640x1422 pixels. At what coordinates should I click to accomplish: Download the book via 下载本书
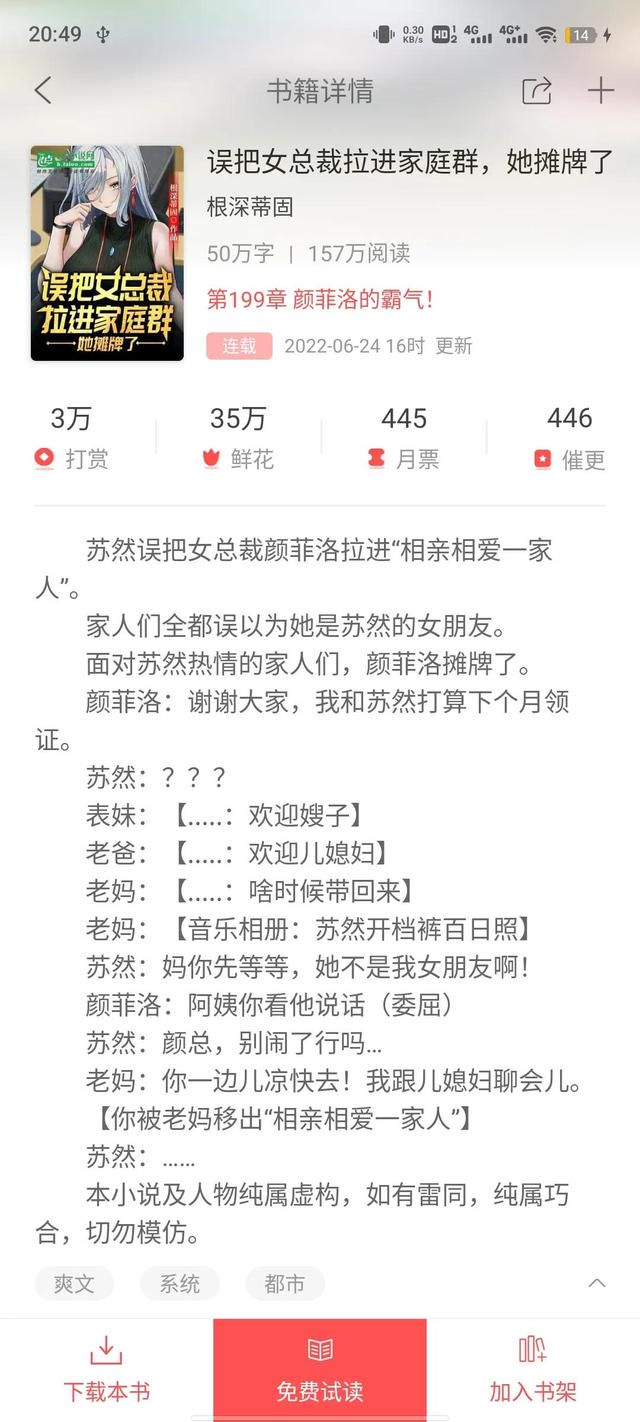coord(106,1369)
